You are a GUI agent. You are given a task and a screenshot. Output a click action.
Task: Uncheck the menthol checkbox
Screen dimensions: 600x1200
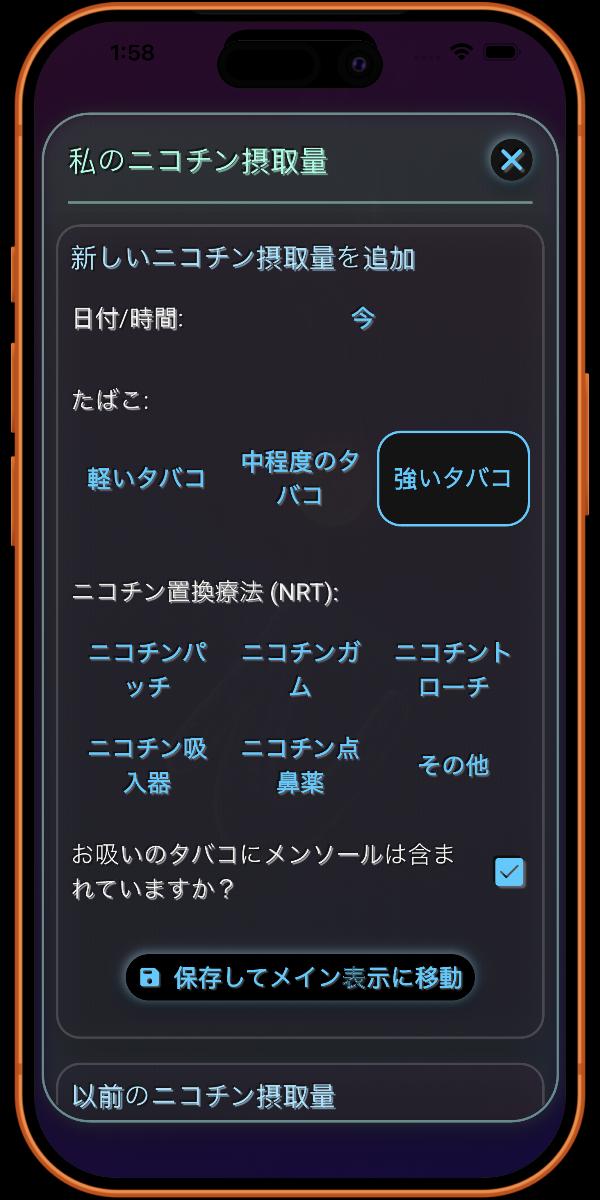point(510,872)
